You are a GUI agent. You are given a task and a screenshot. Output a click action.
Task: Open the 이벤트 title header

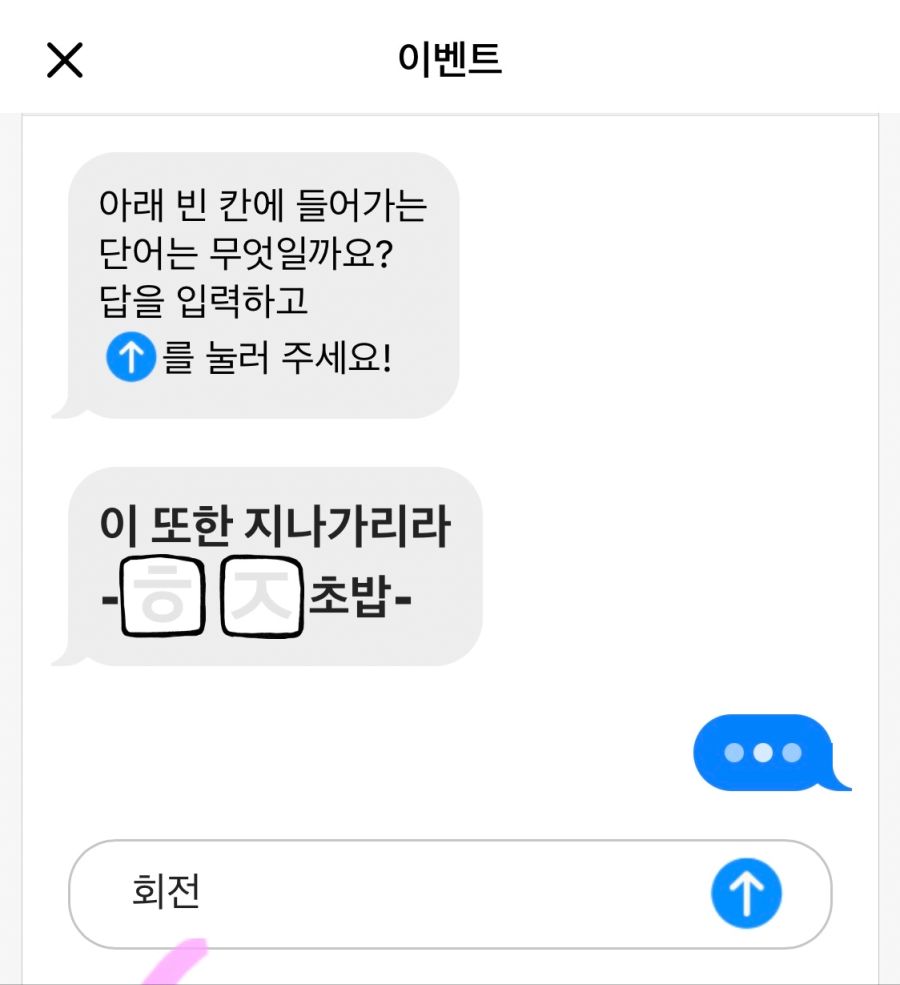450,59
